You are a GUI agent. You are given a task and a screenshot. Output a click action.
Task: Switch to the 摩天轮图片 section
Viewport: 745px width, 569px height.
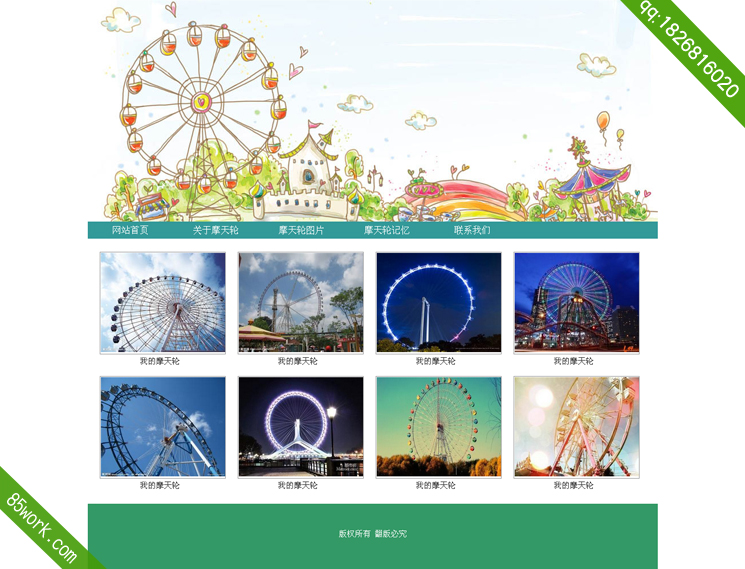(x=301, y=230)
